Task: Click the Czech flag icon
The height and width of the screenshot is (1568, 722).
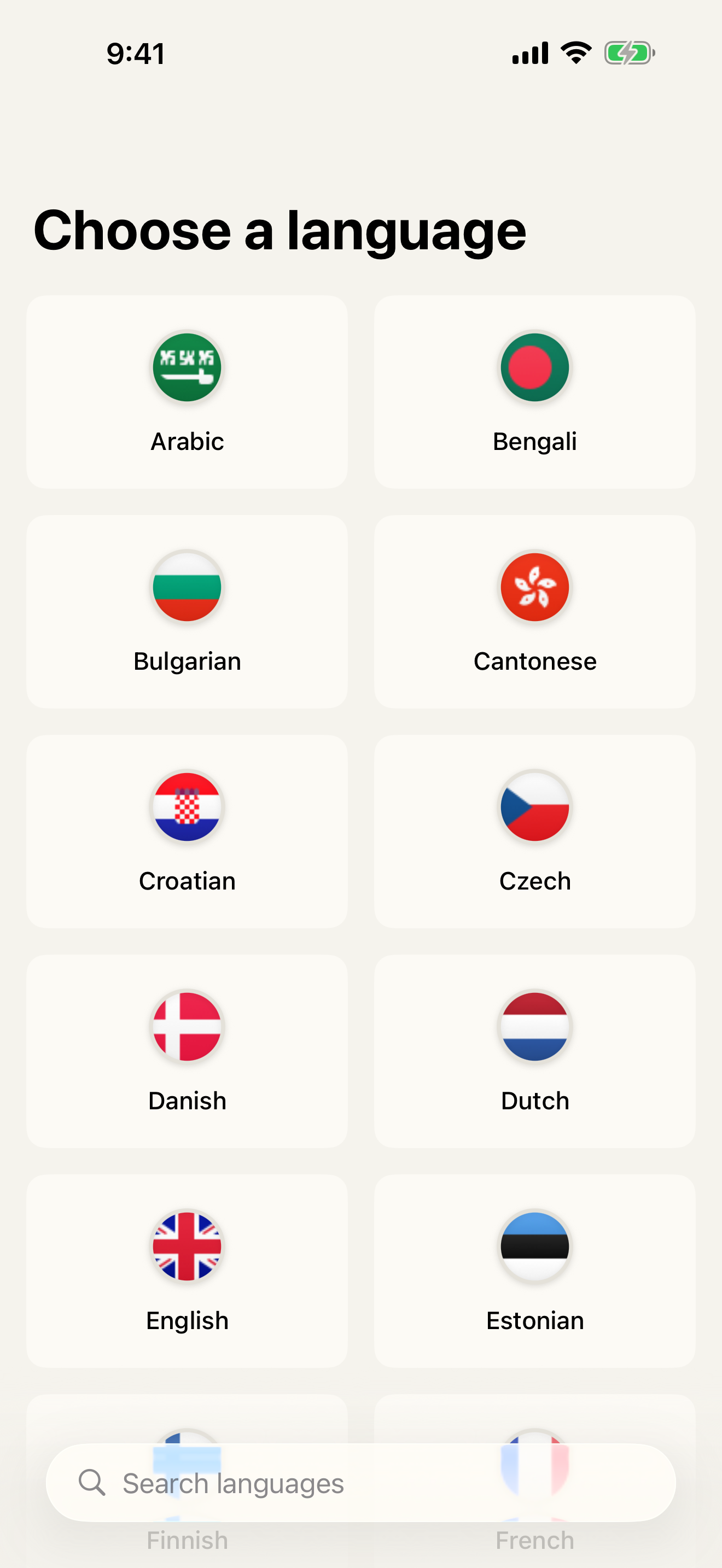Action: (x=534, y=806)
